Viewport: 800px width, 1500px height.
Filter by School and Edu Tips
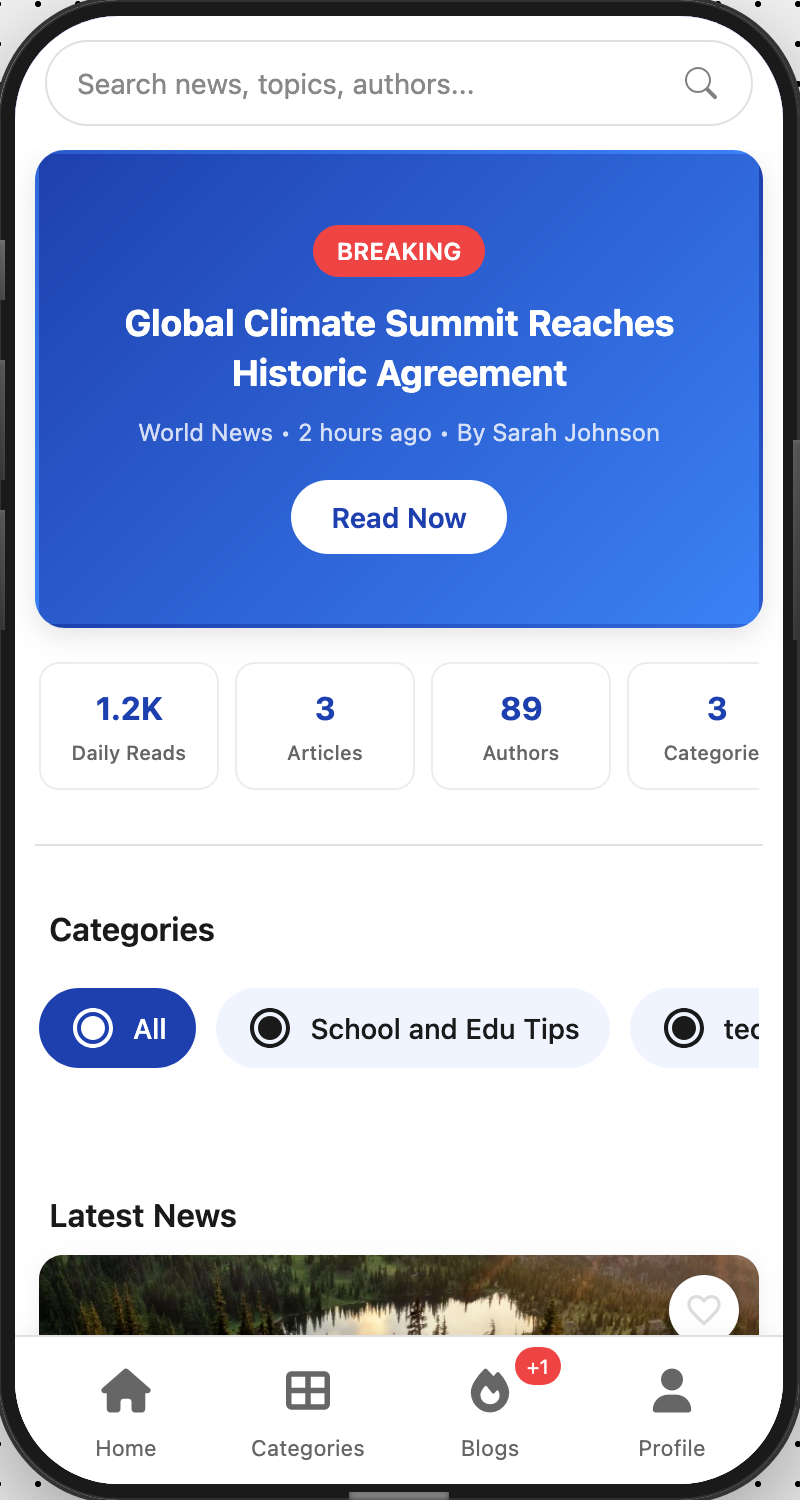point(412,1028)
